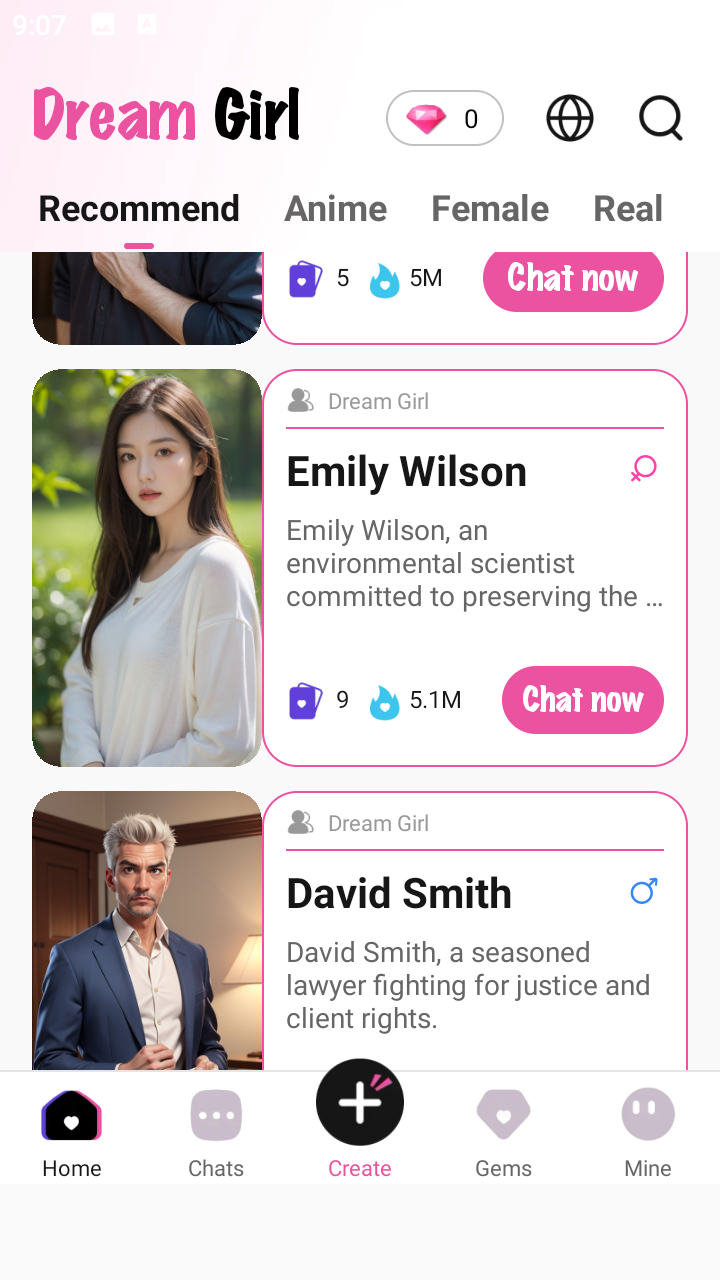Go to the Chats tab
This screenshot has width=720, height=1280.
pyautogui.click(x=216, y=1134)
